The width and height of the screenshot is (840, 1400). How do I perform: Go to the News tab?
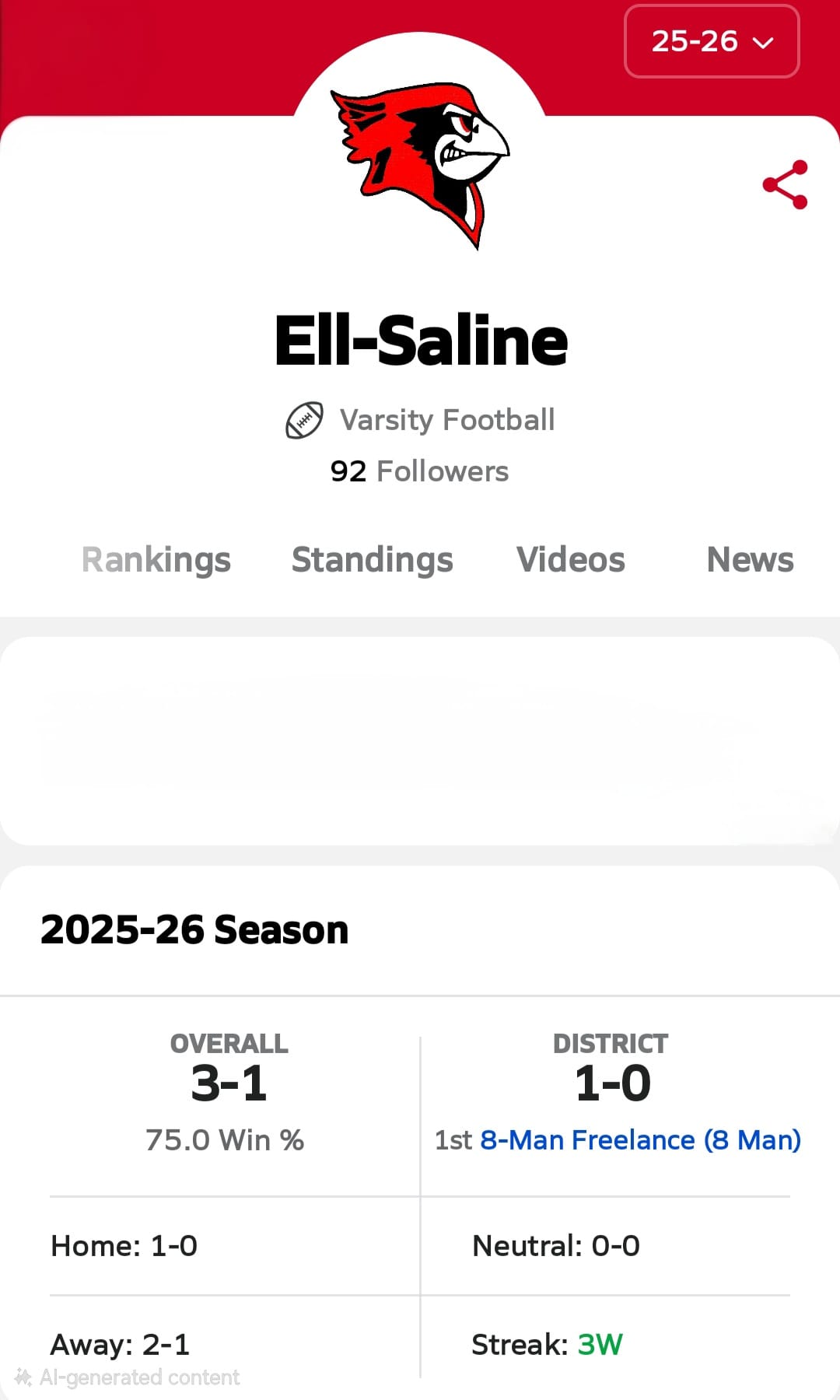(750, 560)
